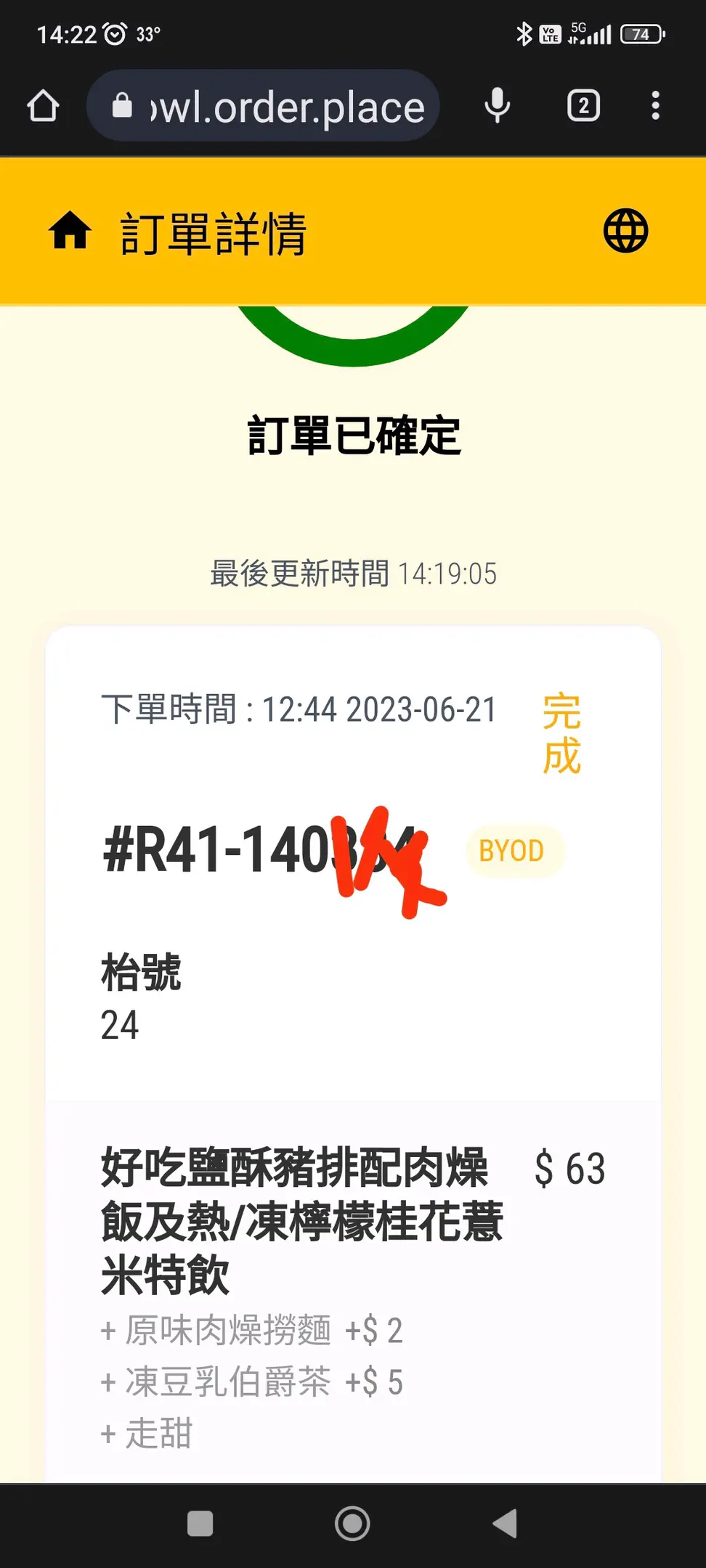Start voice search with the microphone
The image size is (706, 1568).
(x=498, y=106)
